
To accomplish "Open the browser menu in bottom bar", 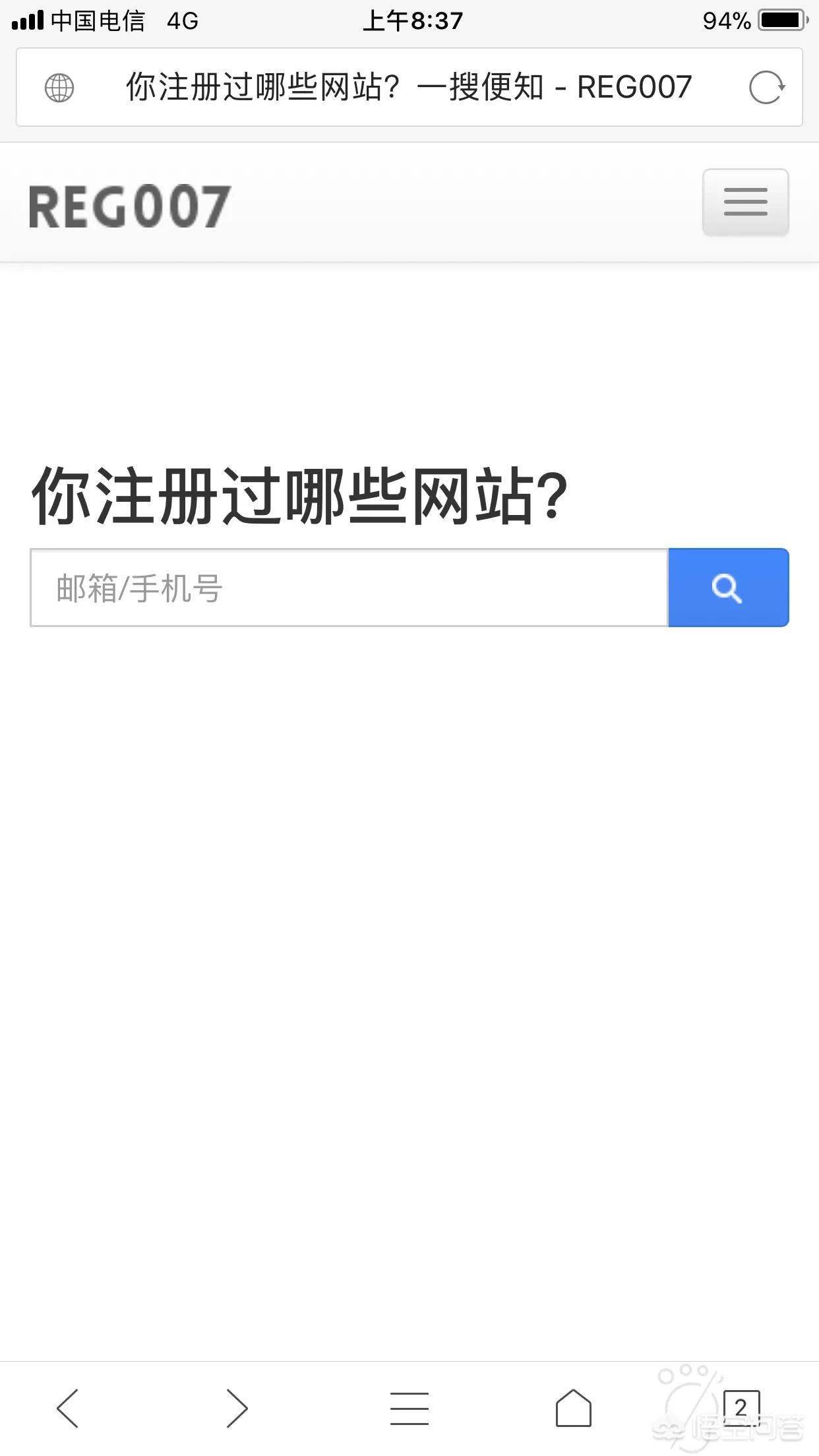I will [409, 1408].
